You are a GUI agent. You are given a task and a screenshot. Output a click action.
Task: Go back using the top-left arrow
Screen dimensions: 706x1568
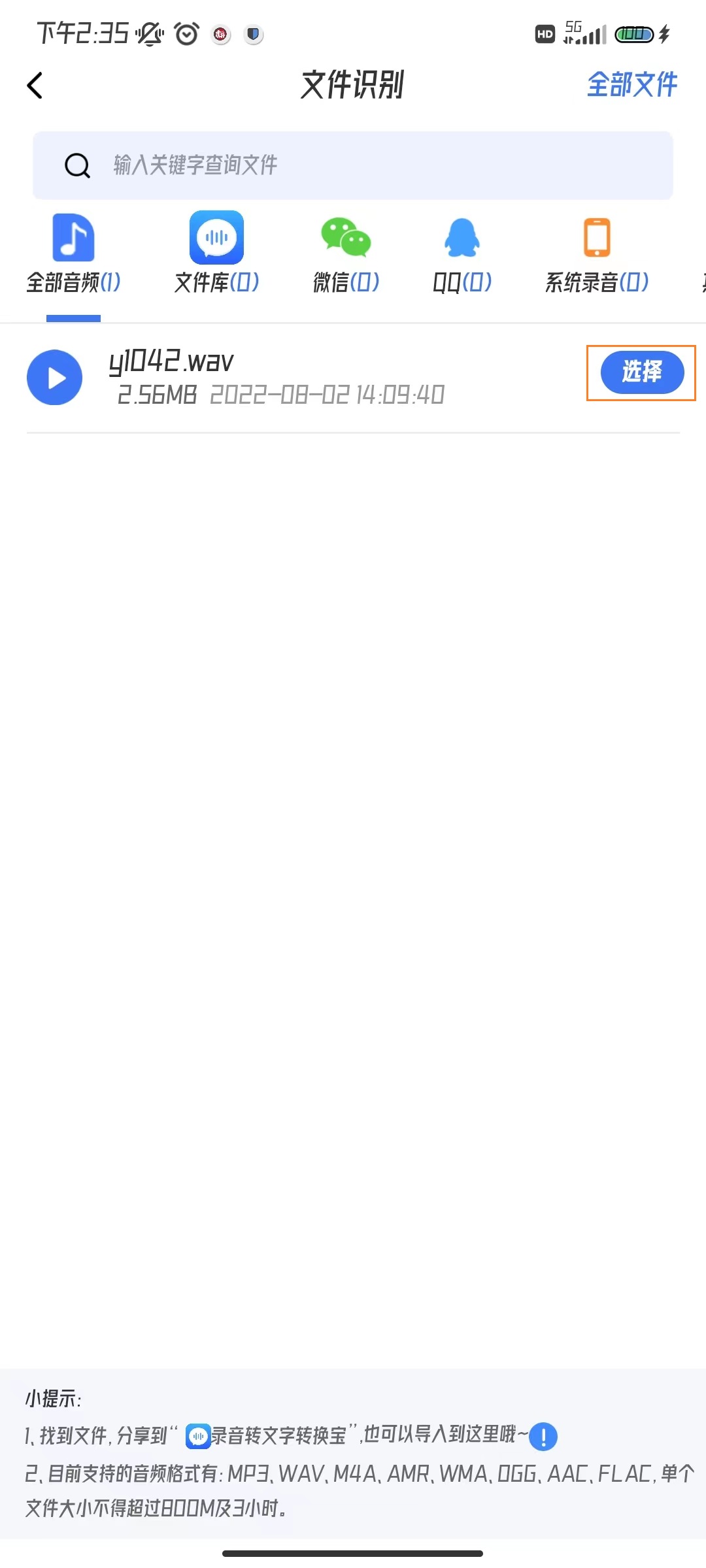pyautogui.click(x=35, y=86)
